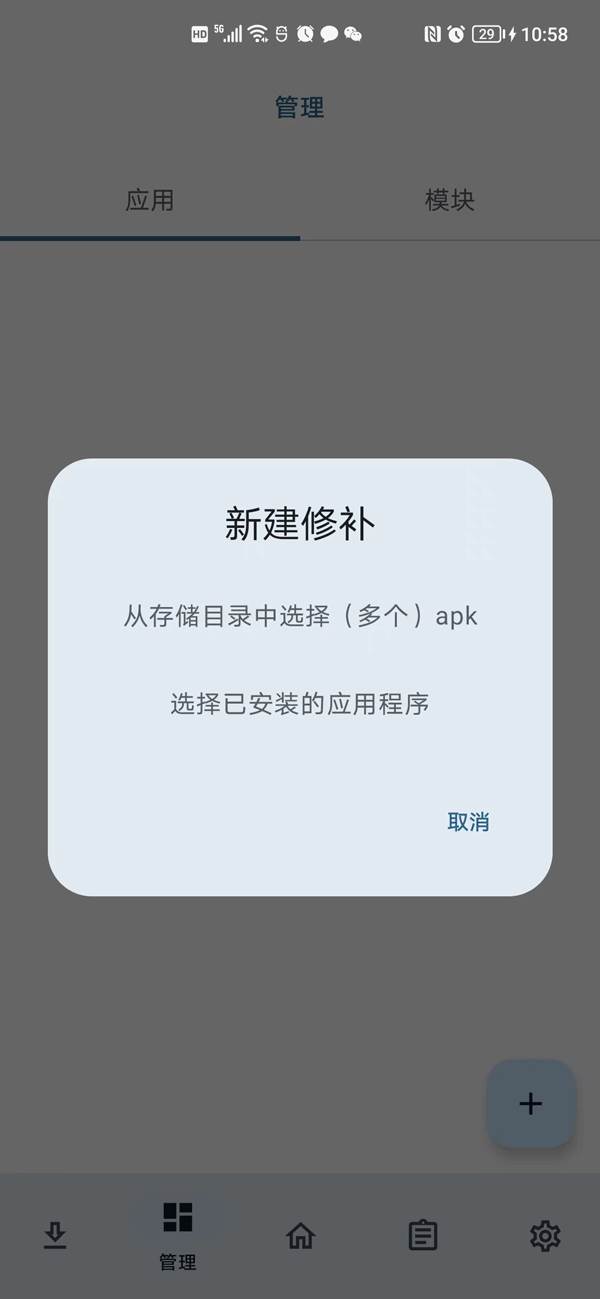Go to the home tab

pyautogui.click(x=300, y=1237)
